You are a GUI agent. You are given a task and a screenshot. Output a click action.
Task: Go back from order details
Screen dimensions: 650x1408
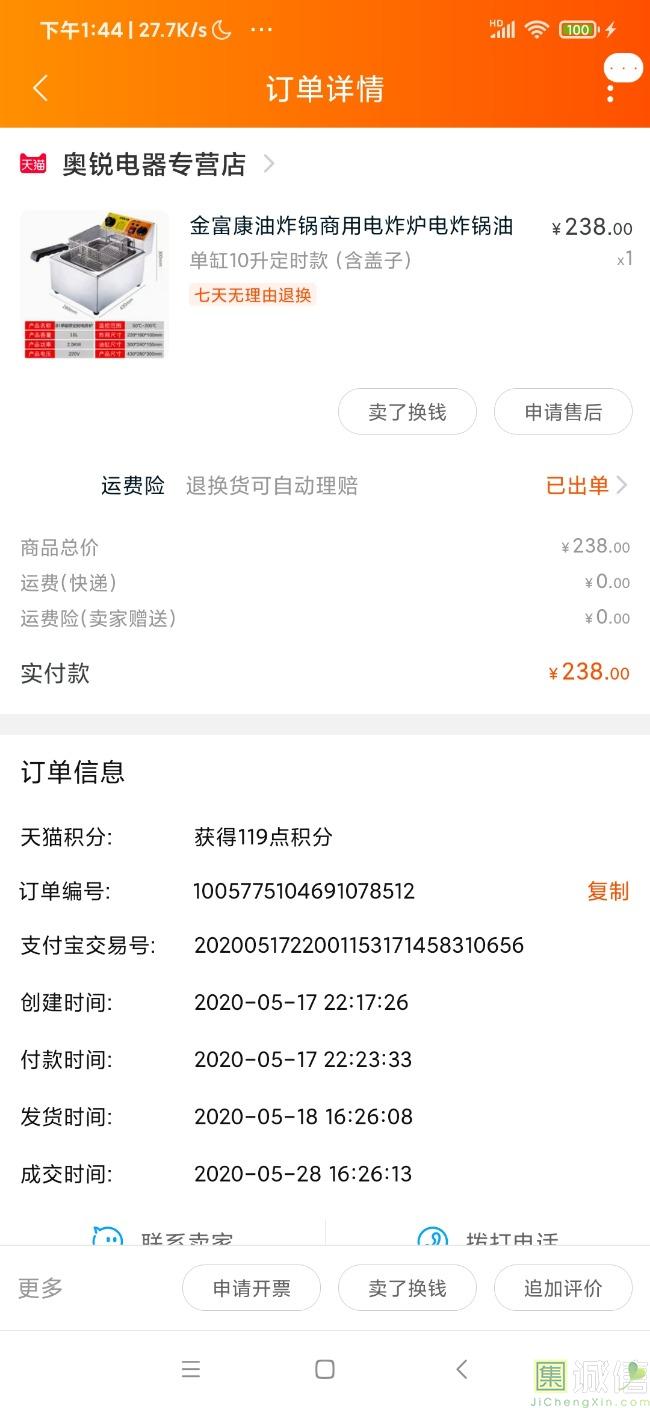(x=40, y=88)
